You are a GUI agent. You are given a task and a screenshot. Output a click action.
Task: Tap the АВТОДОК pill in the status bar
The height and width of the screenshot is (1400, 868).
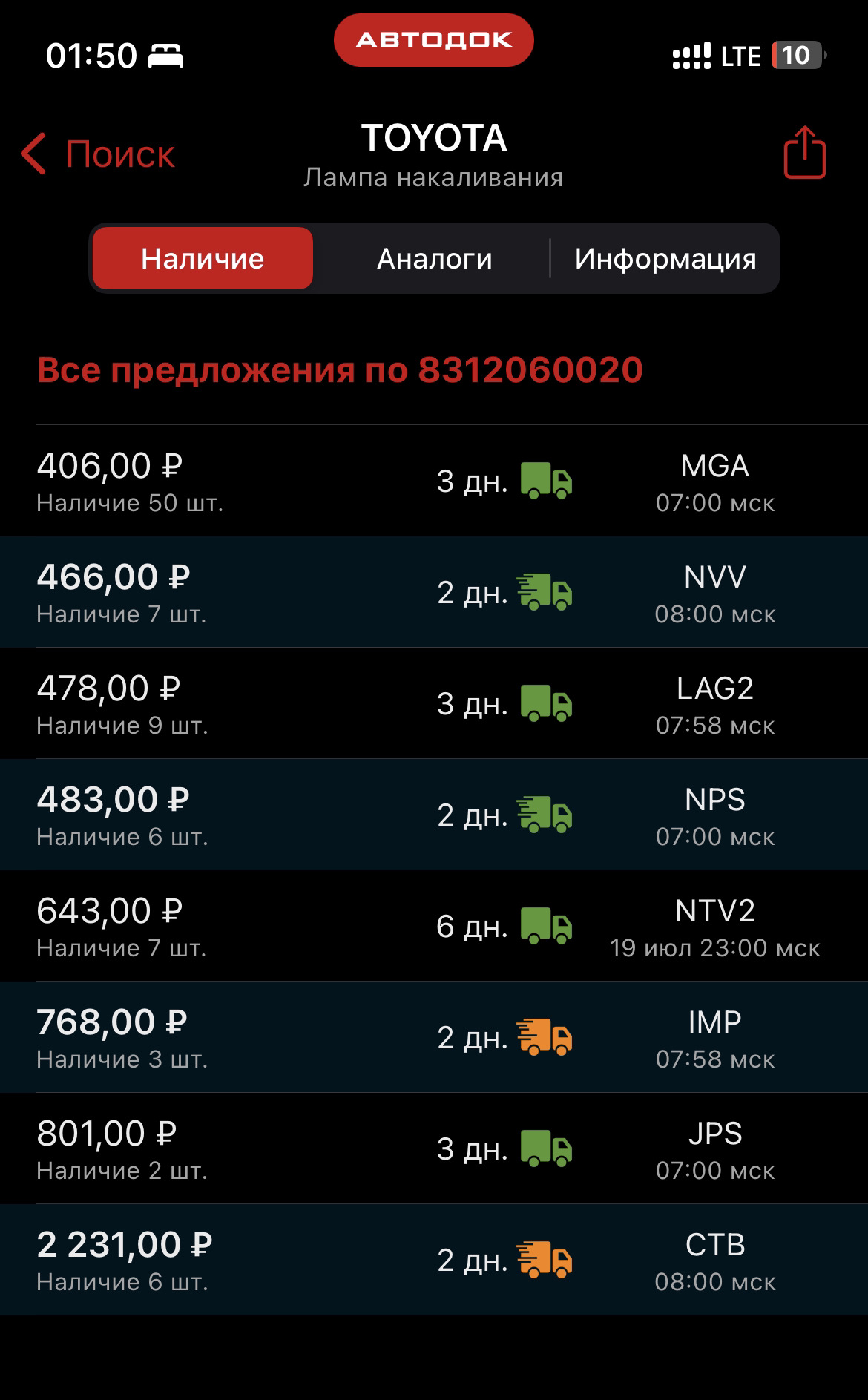[x=434, y=40]
